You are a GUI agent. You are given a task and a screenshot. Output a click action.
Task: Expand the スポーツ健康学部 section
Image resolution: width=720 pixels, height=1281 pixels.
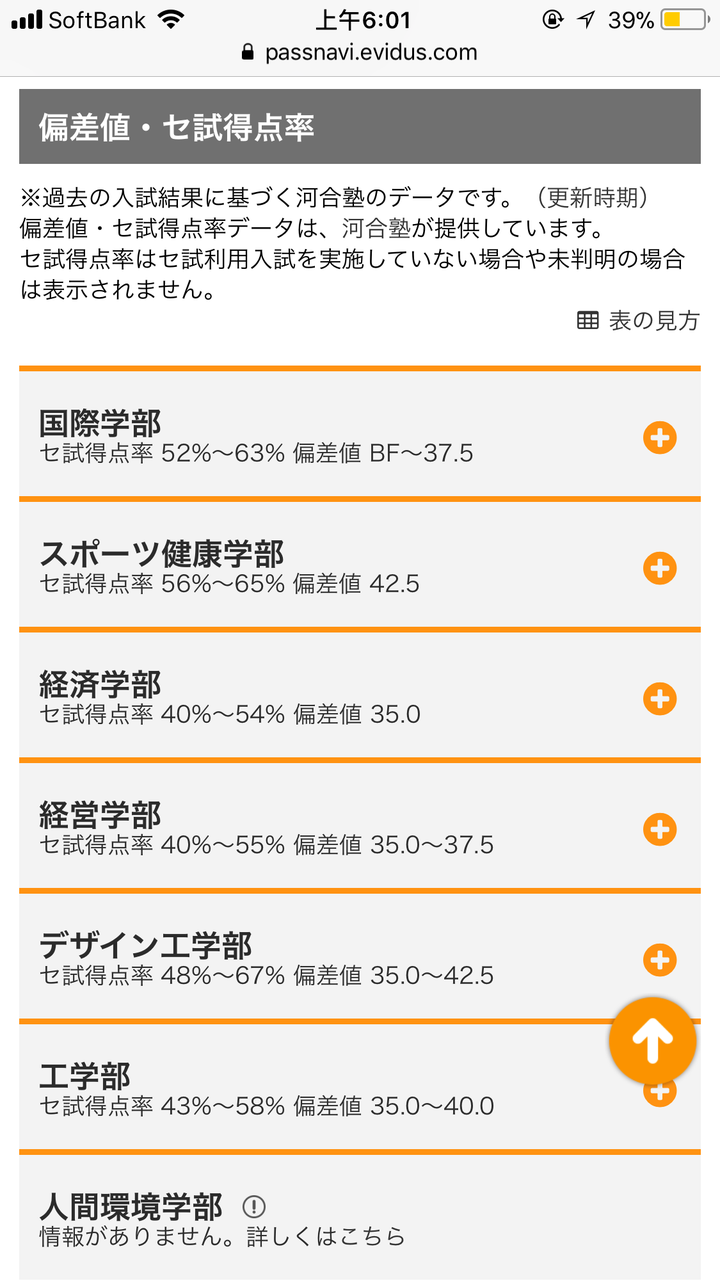point(659,568)
